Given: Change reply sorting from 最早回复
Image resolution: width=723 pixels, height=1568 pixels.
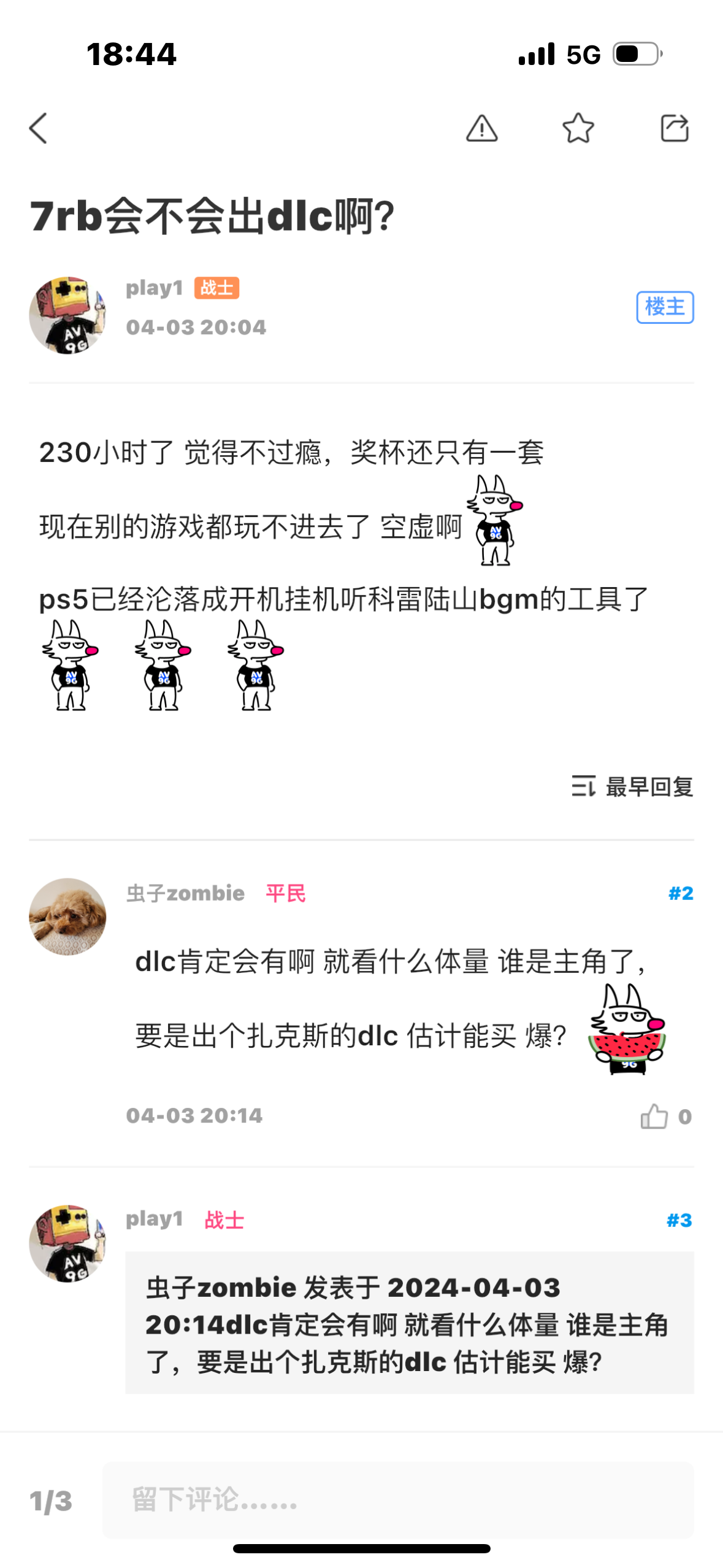Looking at the screenshot, I should [x=632, y=786].
